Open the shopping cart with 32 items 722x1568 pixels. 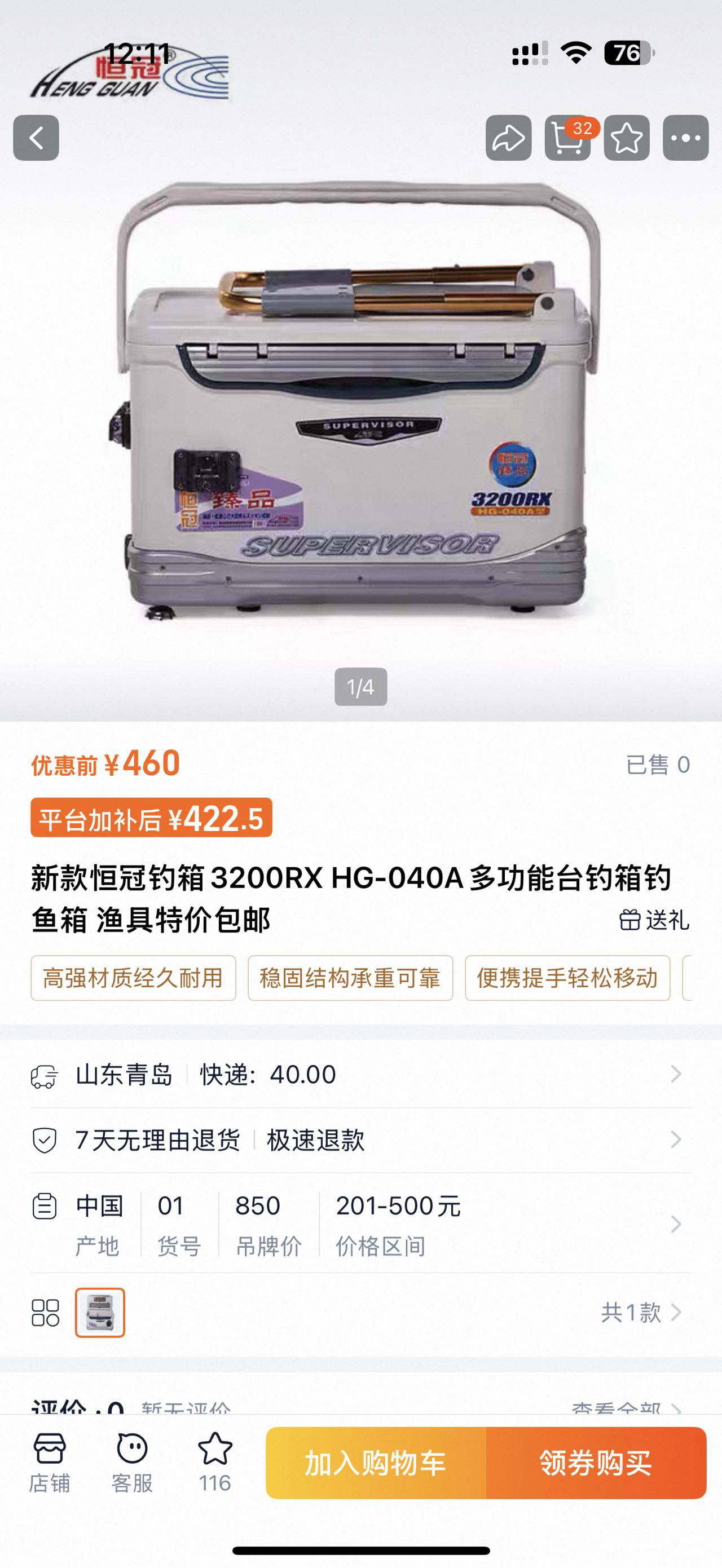(567, 138)
